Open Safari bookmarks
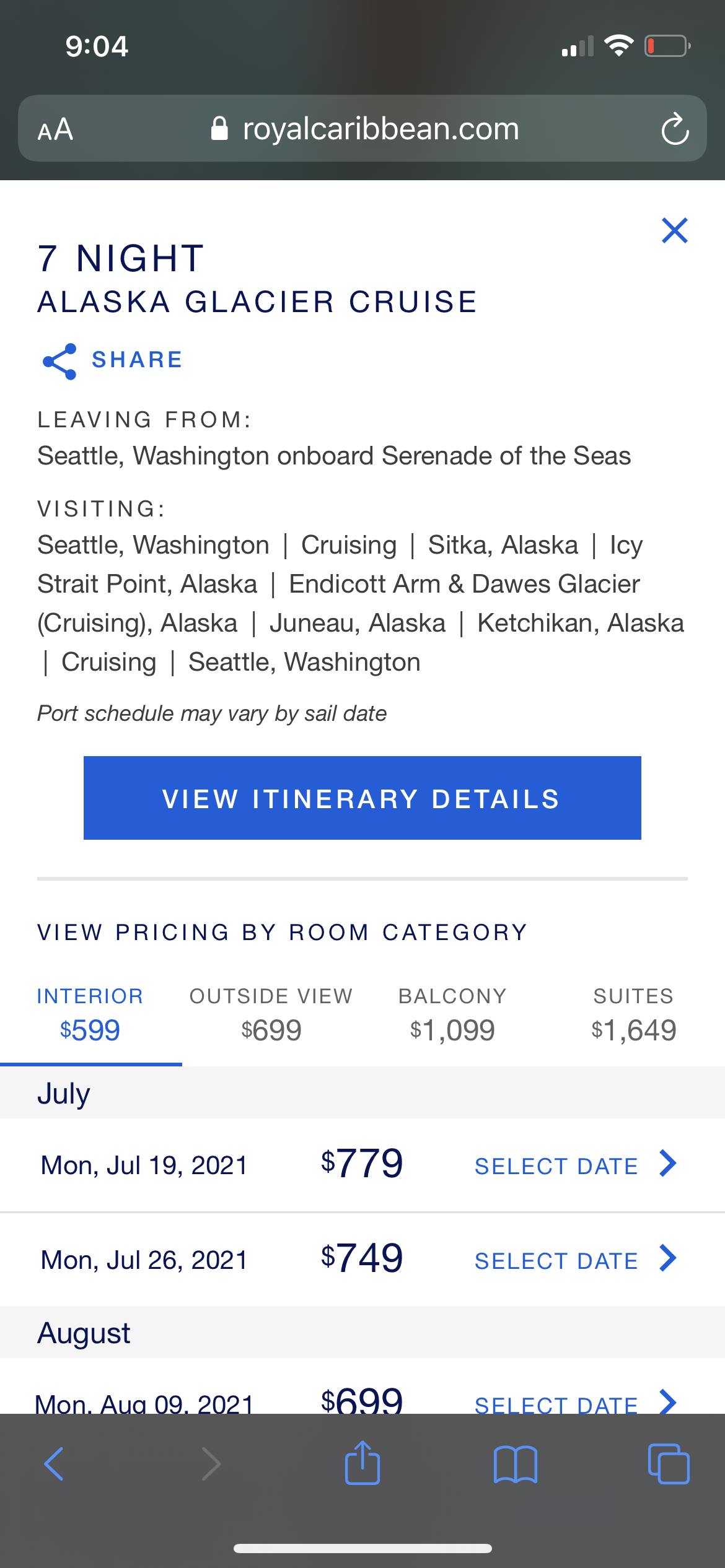The height and width of the screenshot is (1568, 725). (x=516, y=1465)
